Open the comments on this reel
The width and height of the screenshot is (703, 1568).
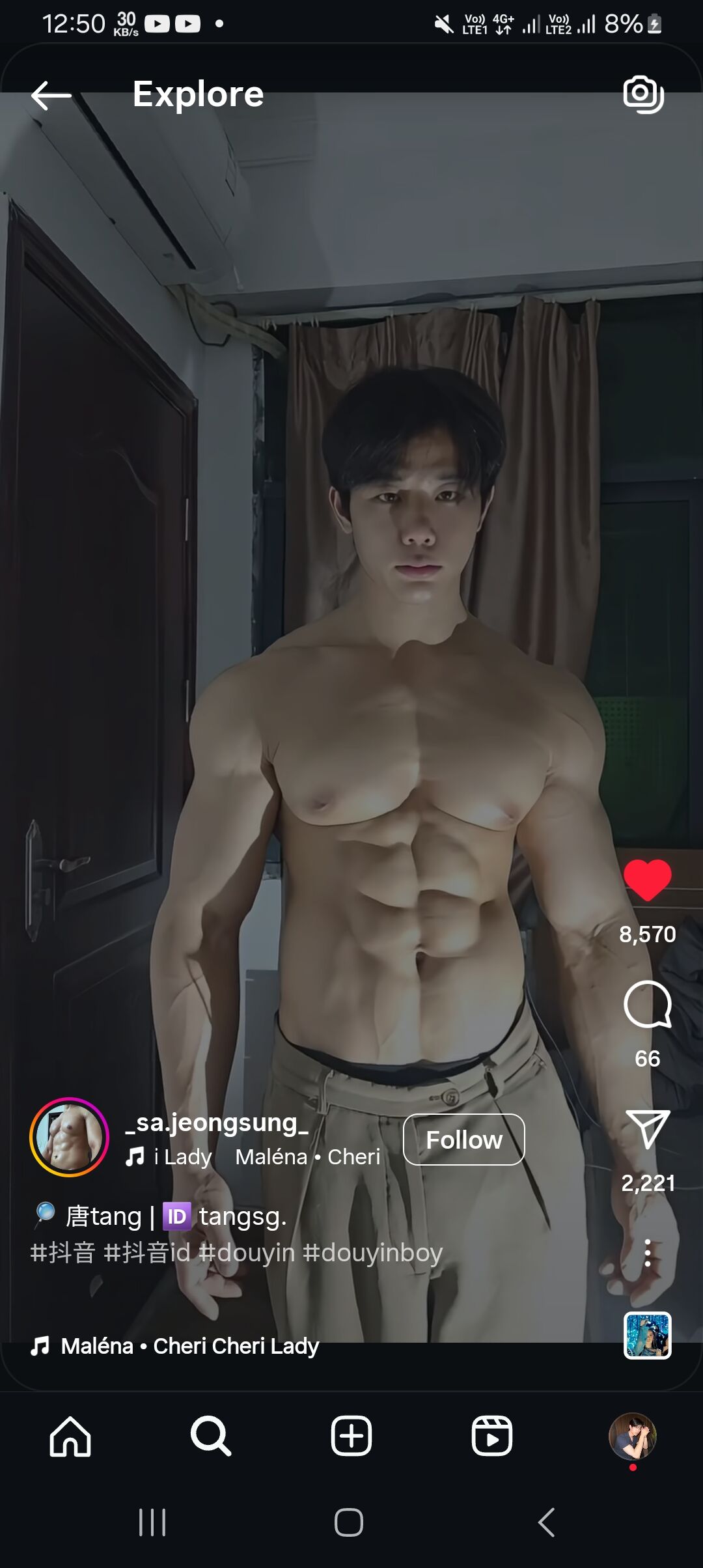click(647, 1005)
